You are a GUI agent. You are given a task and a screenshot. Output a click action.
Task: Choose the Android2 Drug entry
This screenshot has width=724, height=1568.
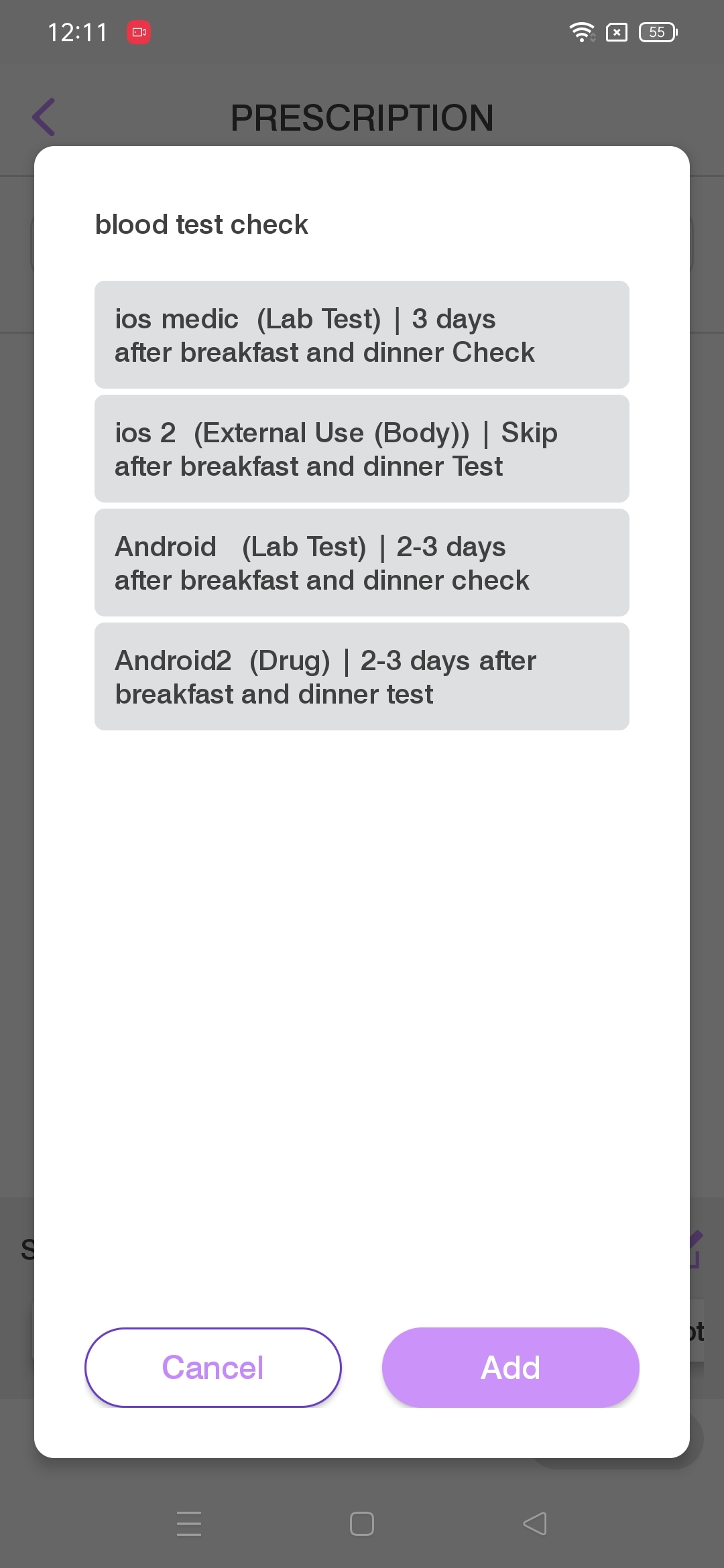pyautogui.click(x=361, y=677)
